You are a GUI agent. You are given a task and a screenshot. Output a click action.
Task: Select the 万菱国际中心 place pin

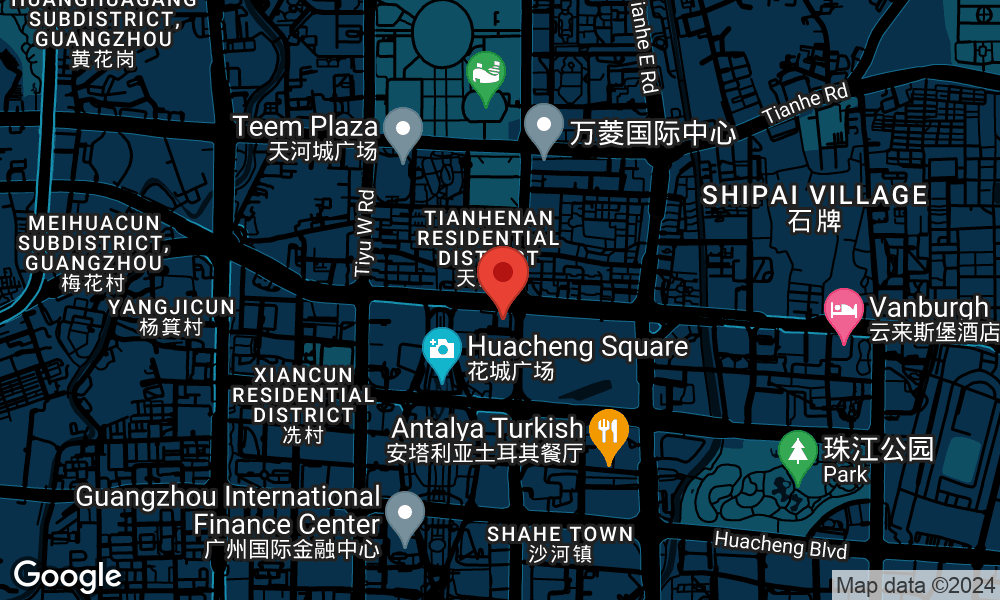544,128
